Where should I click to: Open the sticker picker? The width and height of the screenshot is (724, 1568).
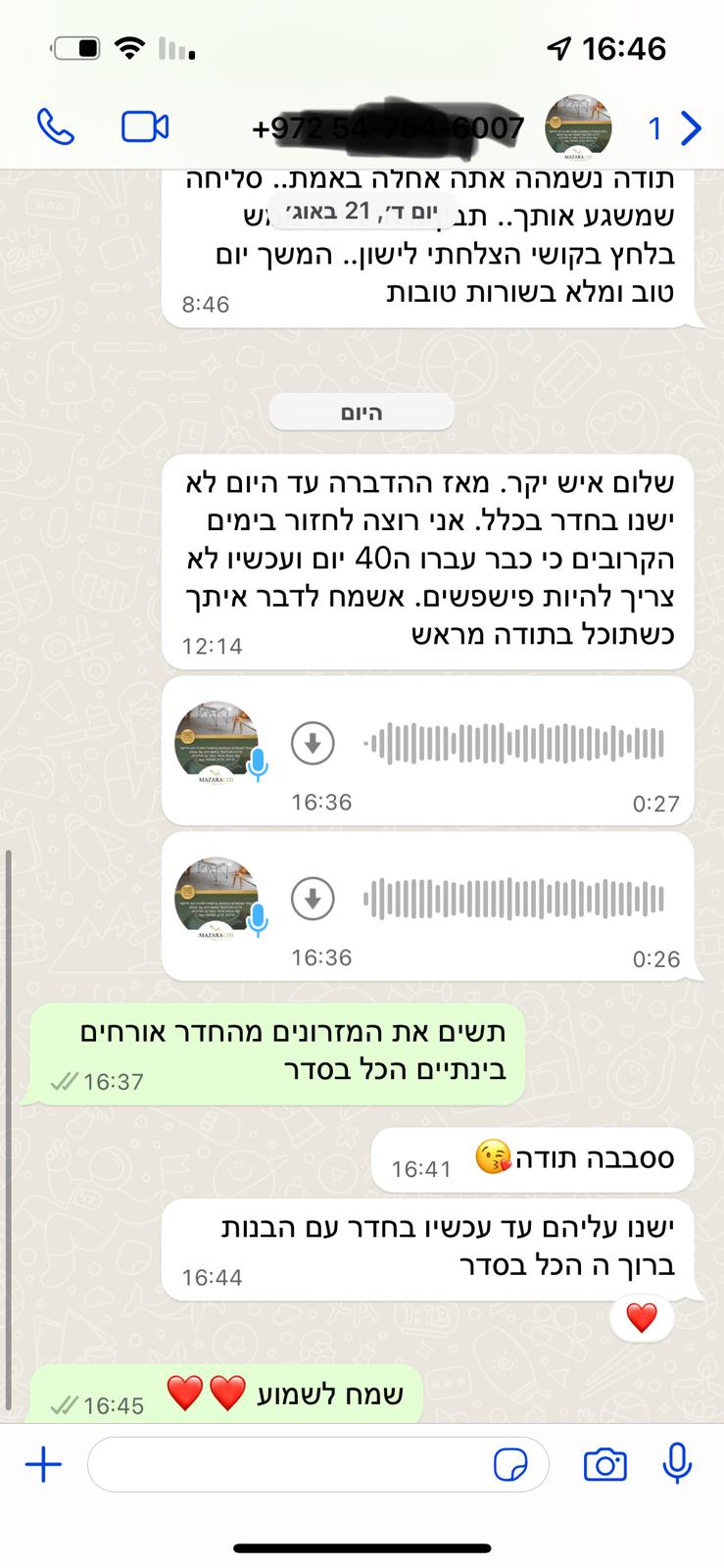(x=510, y=1466)
